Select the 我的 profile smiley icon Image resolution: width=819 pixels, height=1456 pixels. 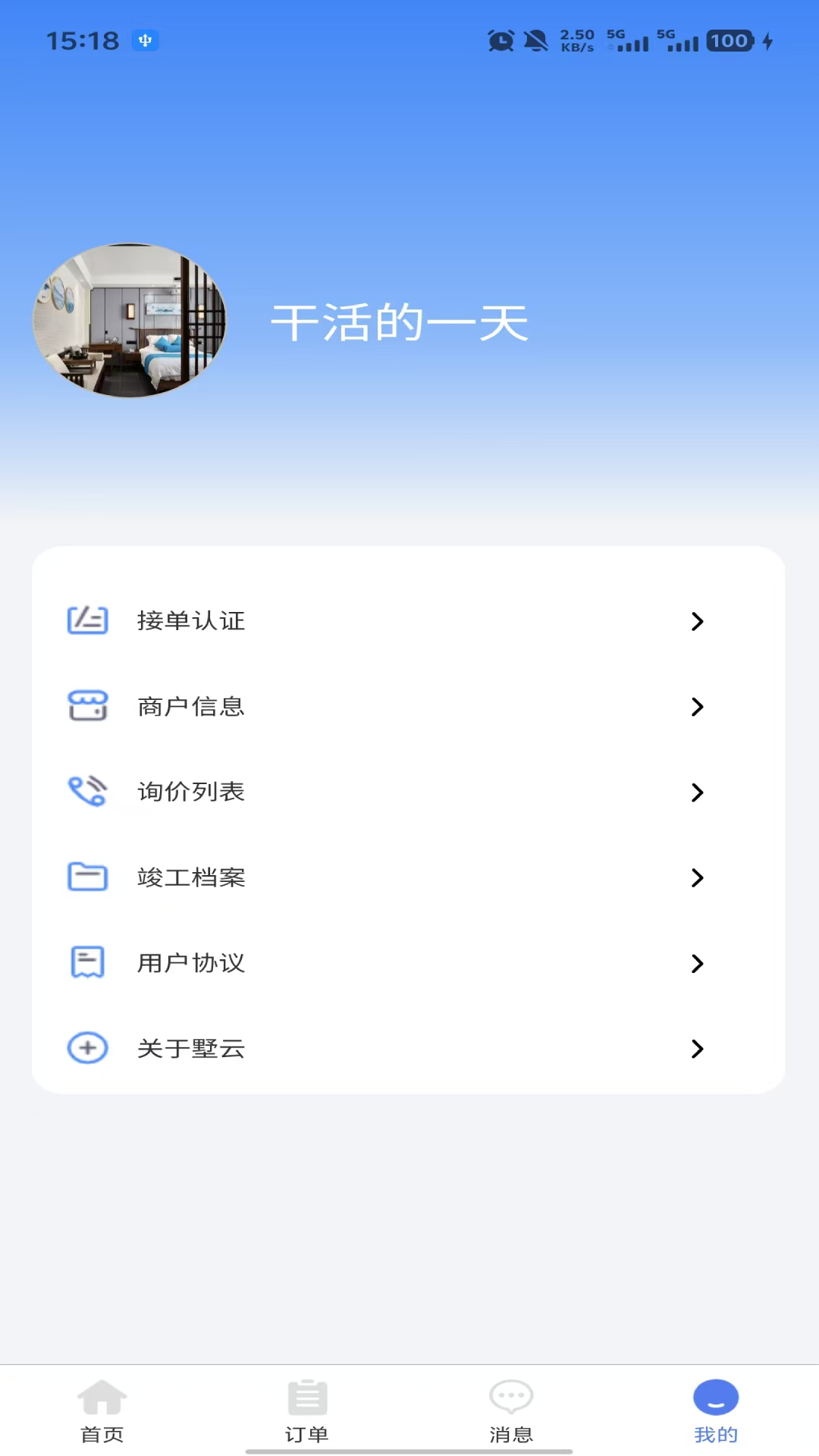coord(715,1395)
